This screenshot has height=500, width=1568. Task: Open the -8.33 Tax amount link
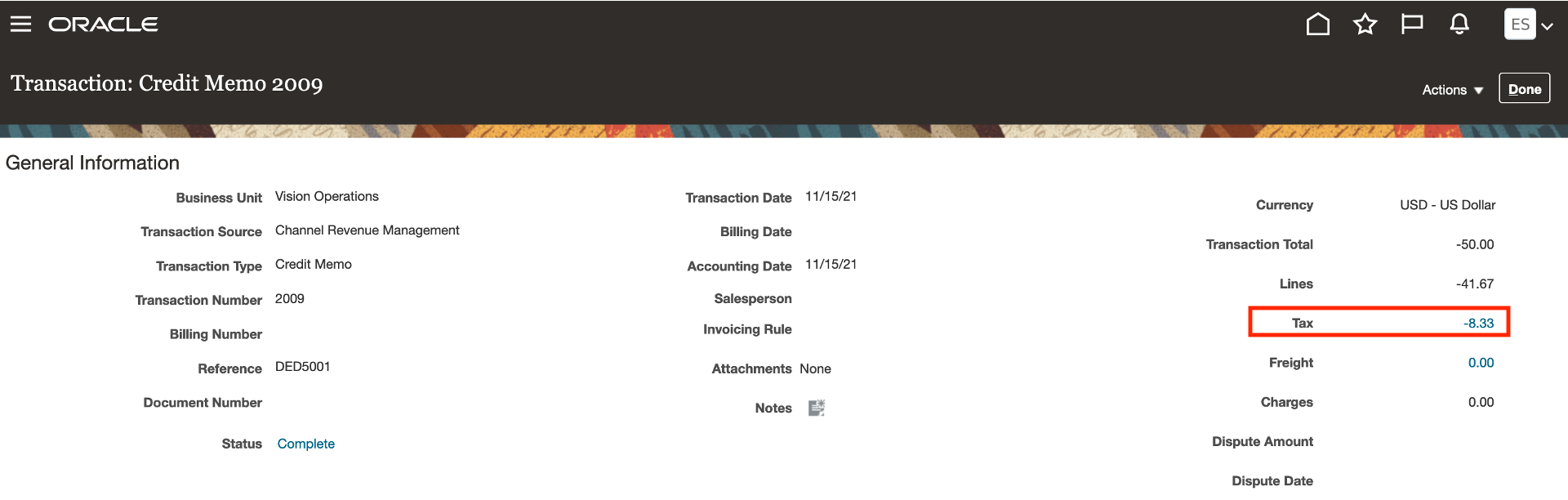pos(1478,324)
